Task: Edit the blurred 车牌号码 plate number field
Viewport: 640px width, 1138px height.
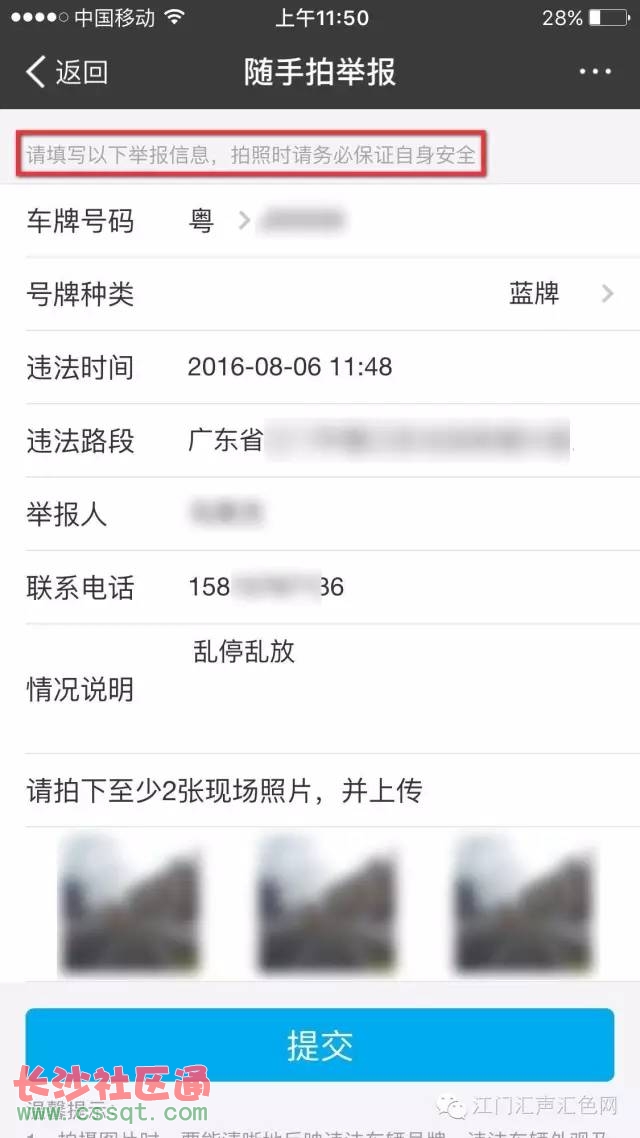Action: tap(302, 221)
